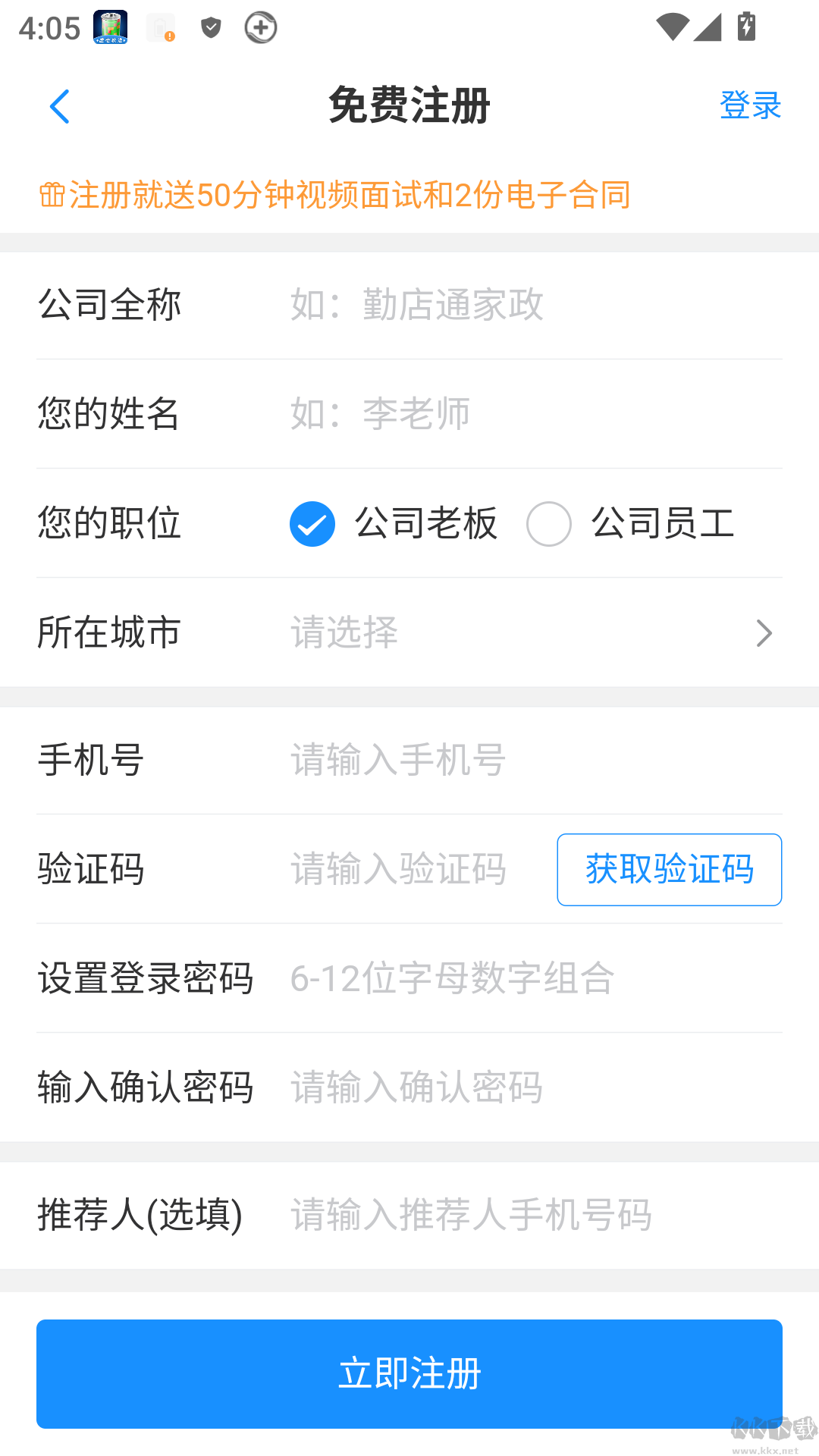Click the back arrow icon

point(61,105)
